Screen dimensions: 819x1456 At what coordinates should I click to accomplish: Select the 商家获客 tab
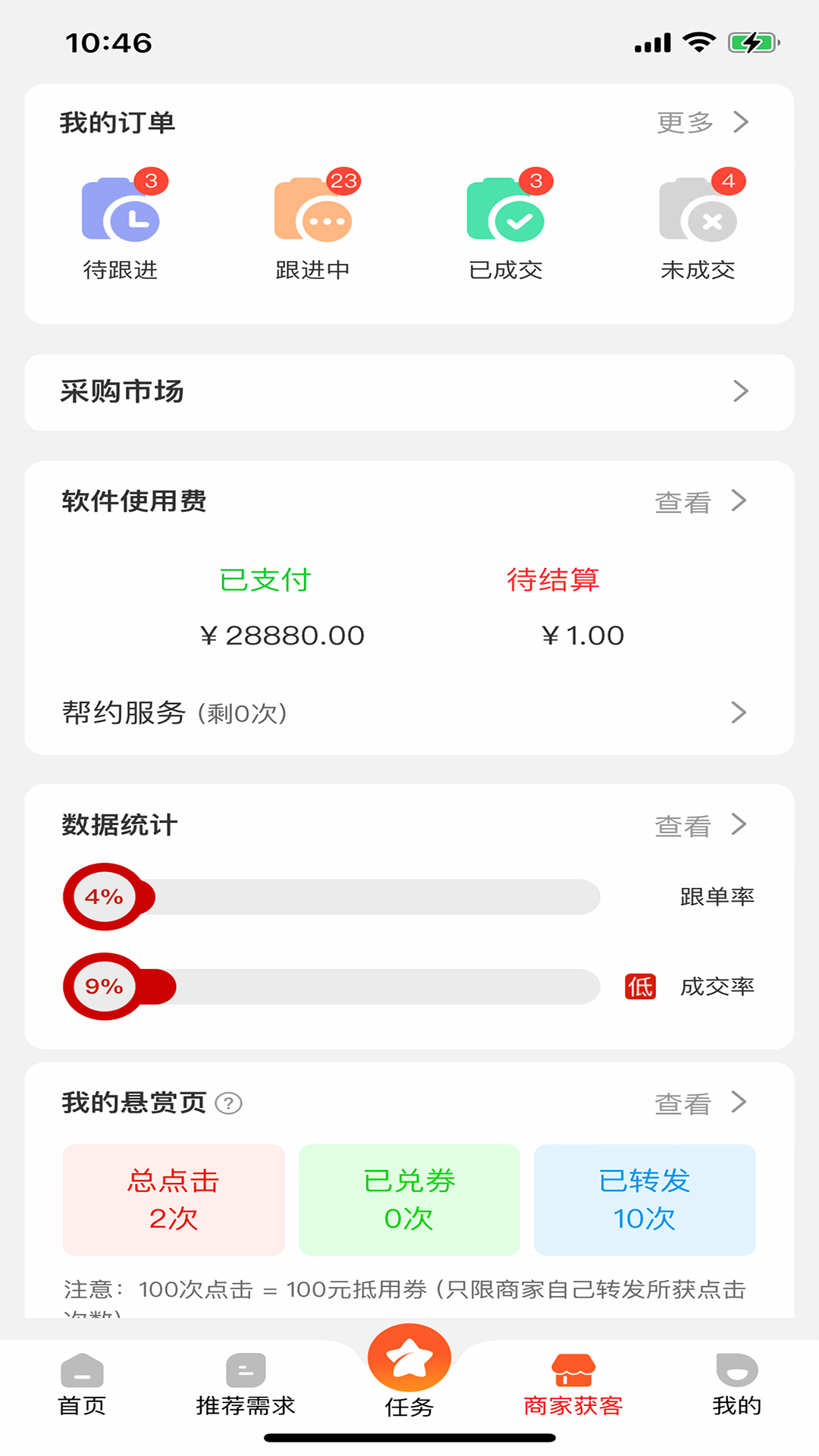573,1385
